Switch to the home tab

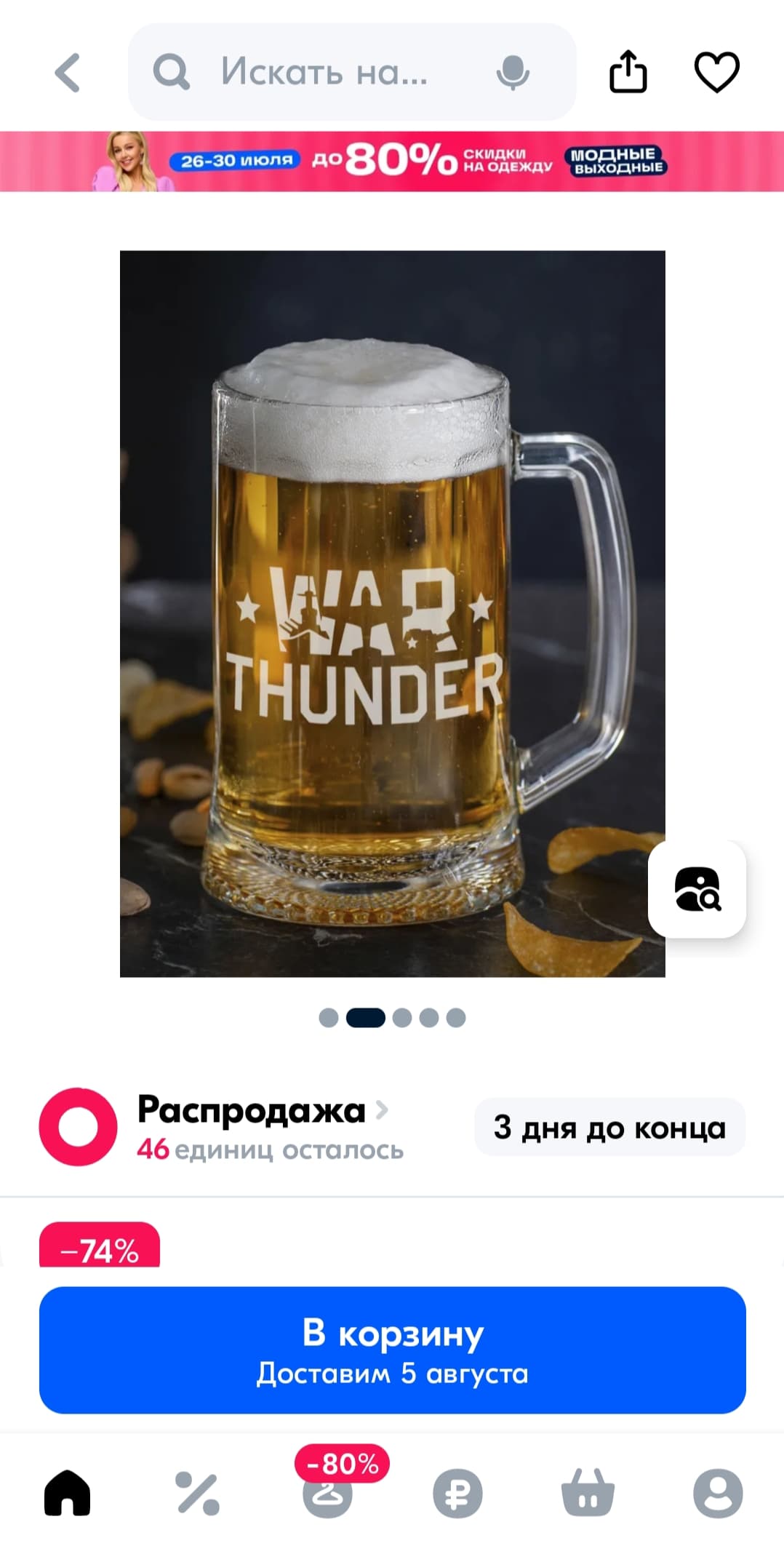68,1493
